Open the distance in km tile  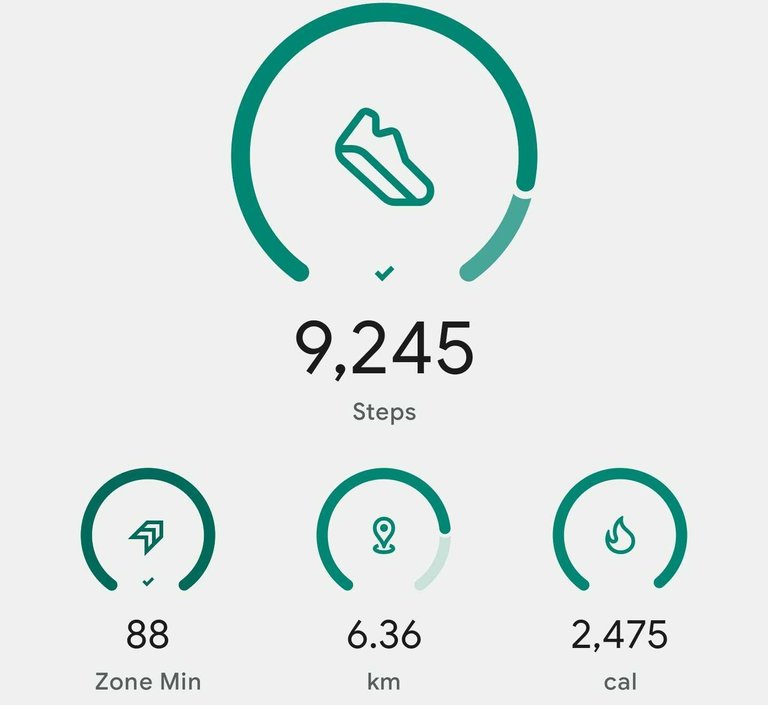384,537
